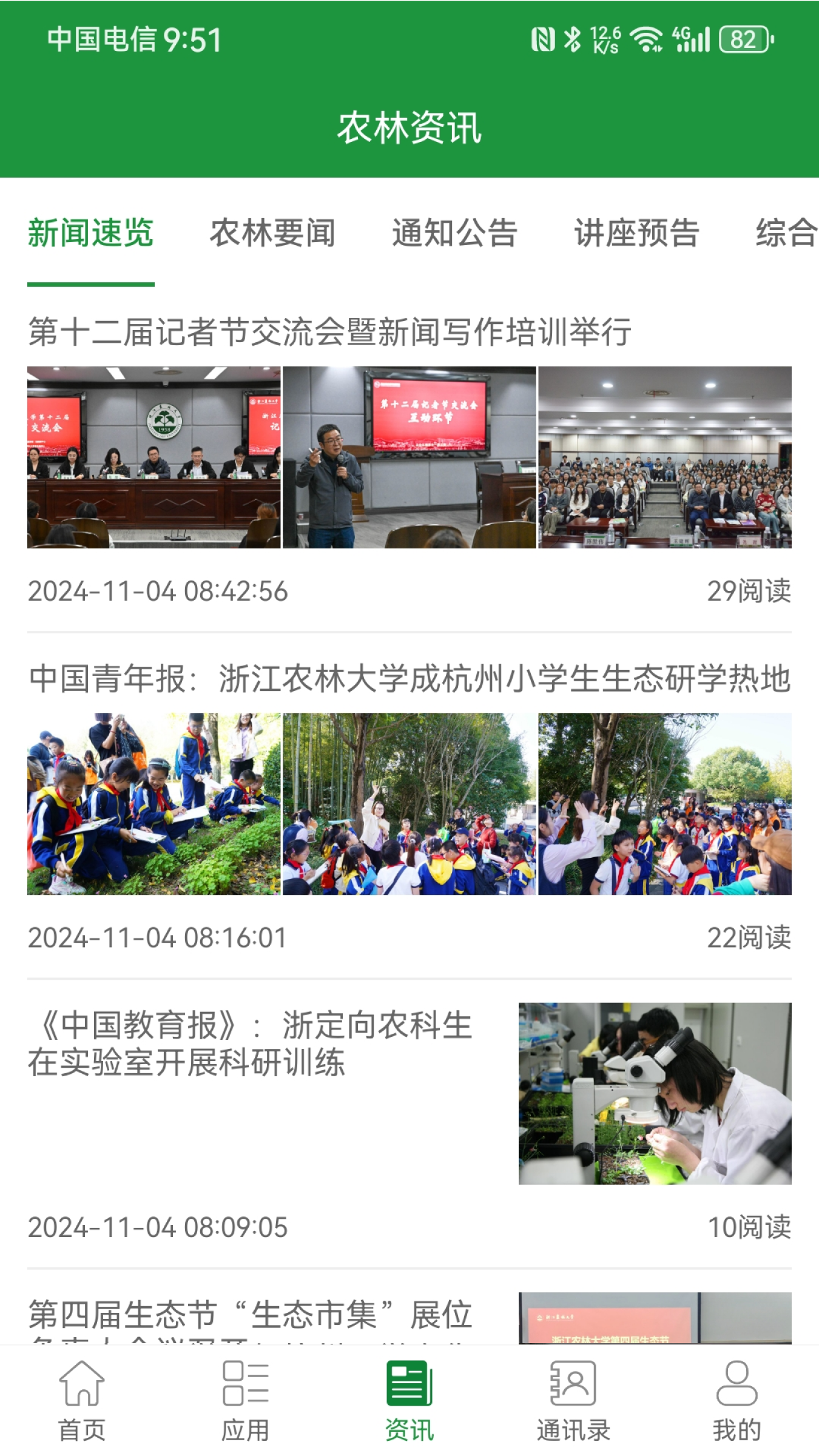Read the 中国青年报 eco study article
Screen dimensions: 819x1456
coord(409,678)
